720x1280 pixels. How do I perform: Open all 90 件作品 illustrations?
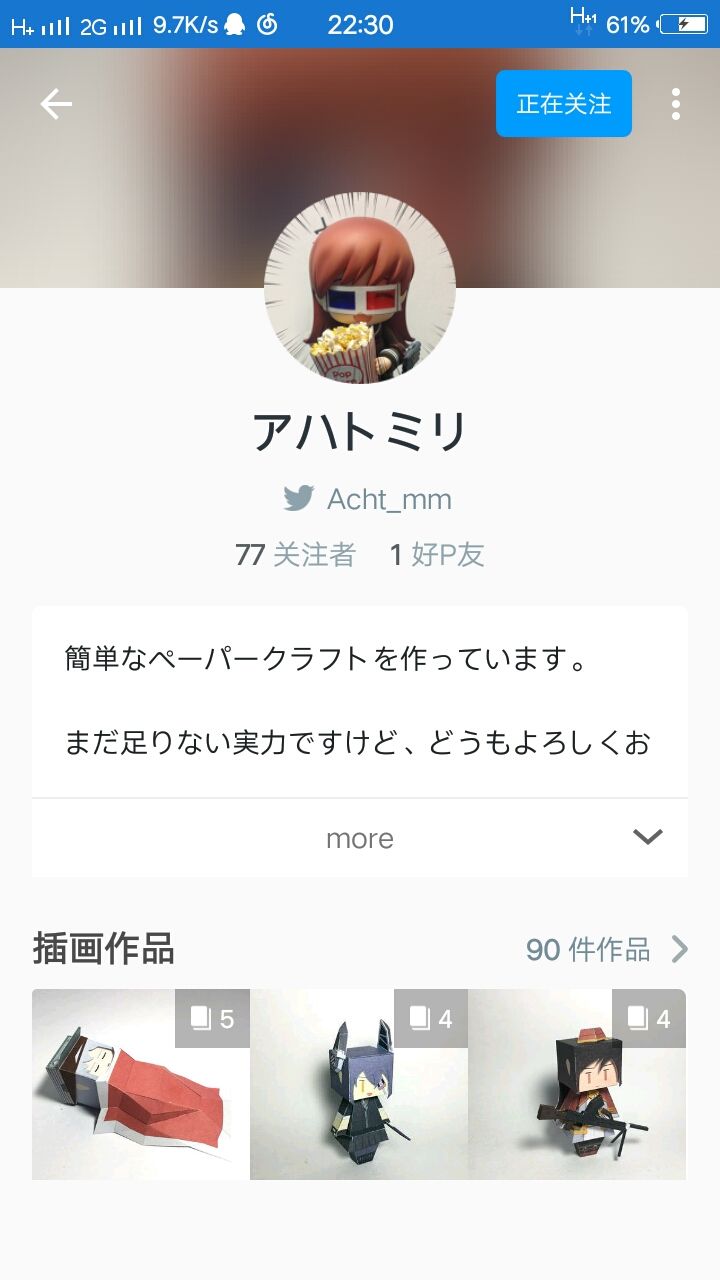click(606, 949)
